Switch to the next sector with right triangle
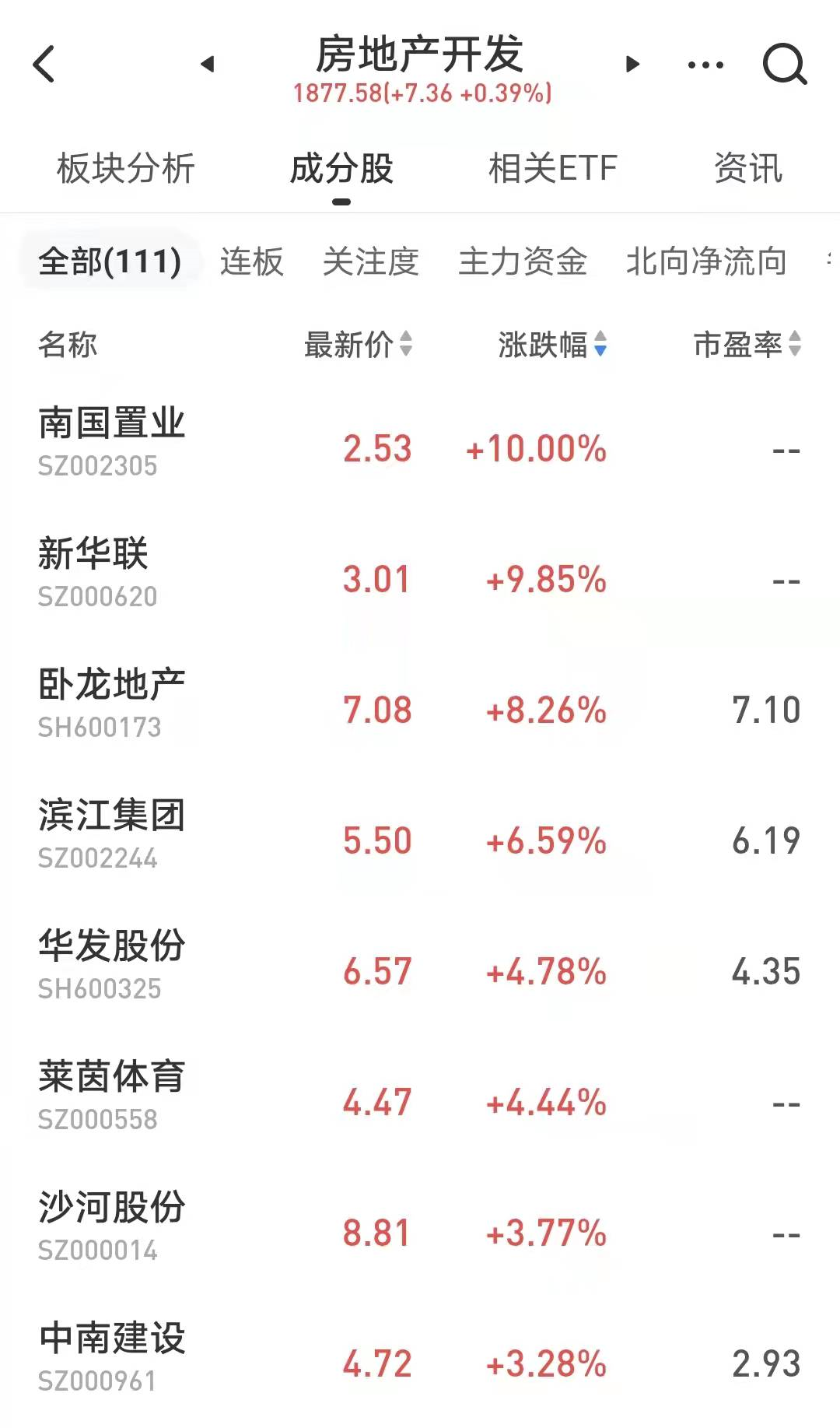The width and height of the screenshot is (840, 1428). (x=633, y=64)
